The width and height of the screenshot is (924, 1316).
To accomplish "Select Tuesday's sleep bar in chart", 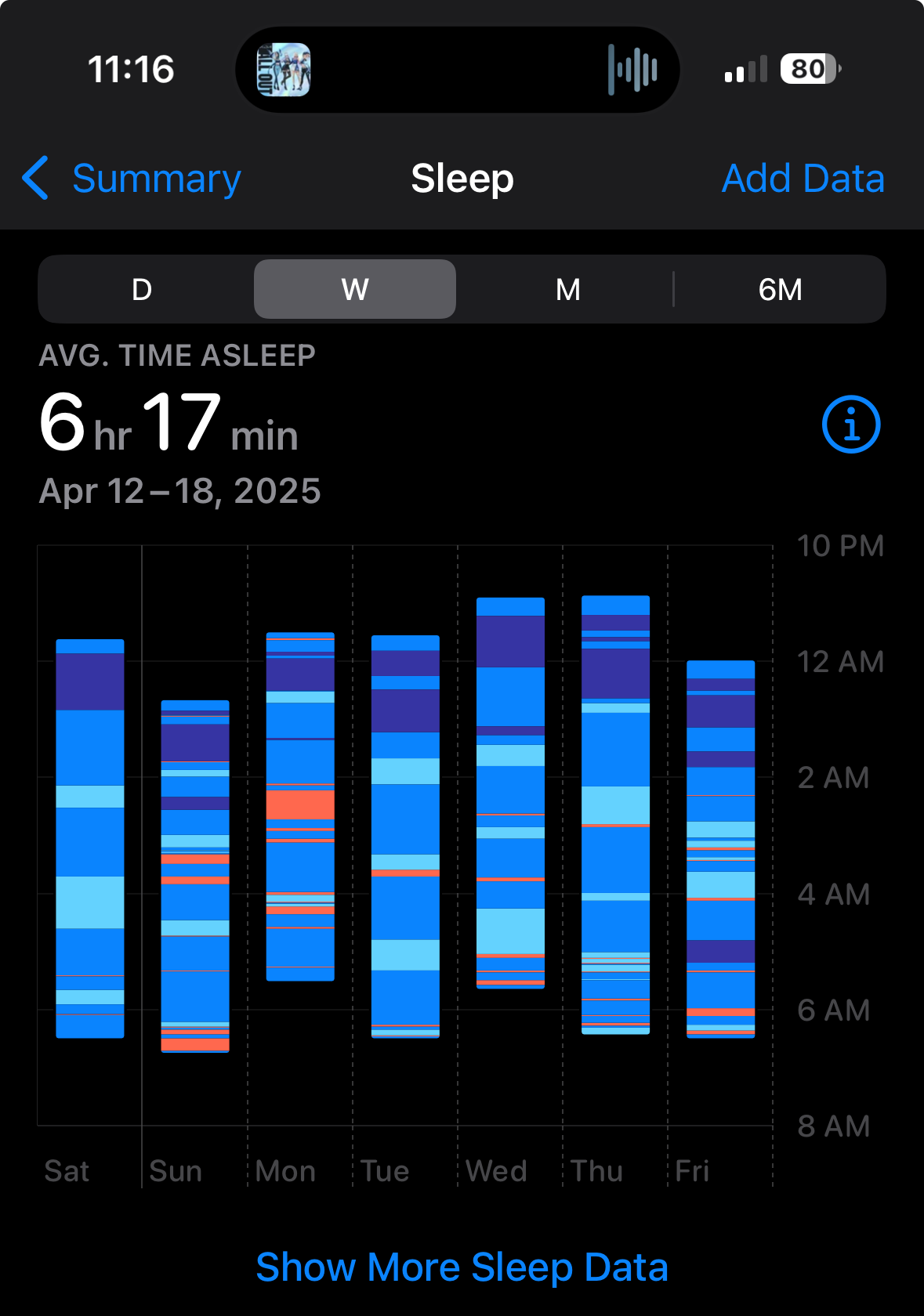I will (x=405, y=837).
